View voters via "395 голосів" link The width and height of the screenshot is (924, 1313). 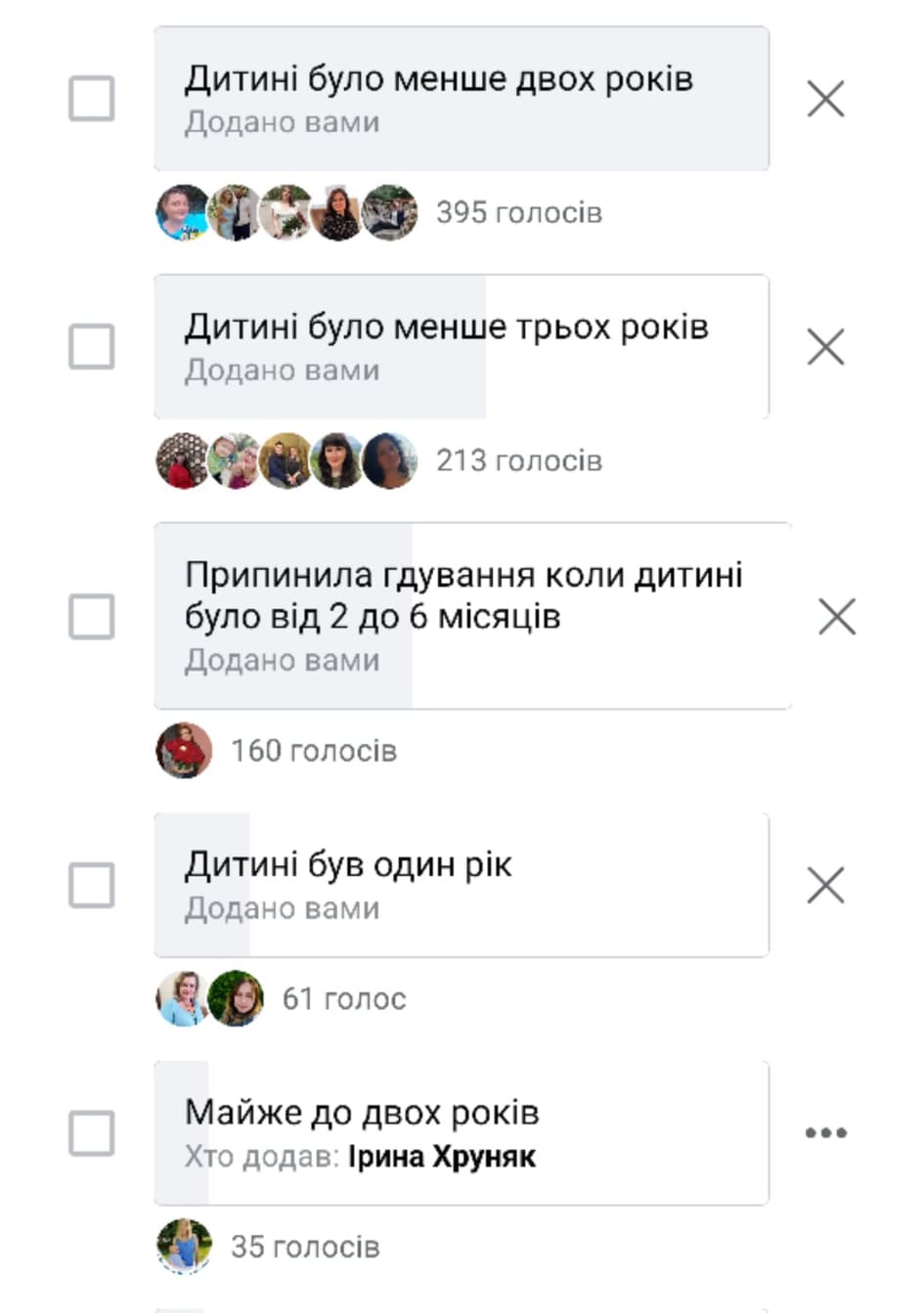[519, 213]
